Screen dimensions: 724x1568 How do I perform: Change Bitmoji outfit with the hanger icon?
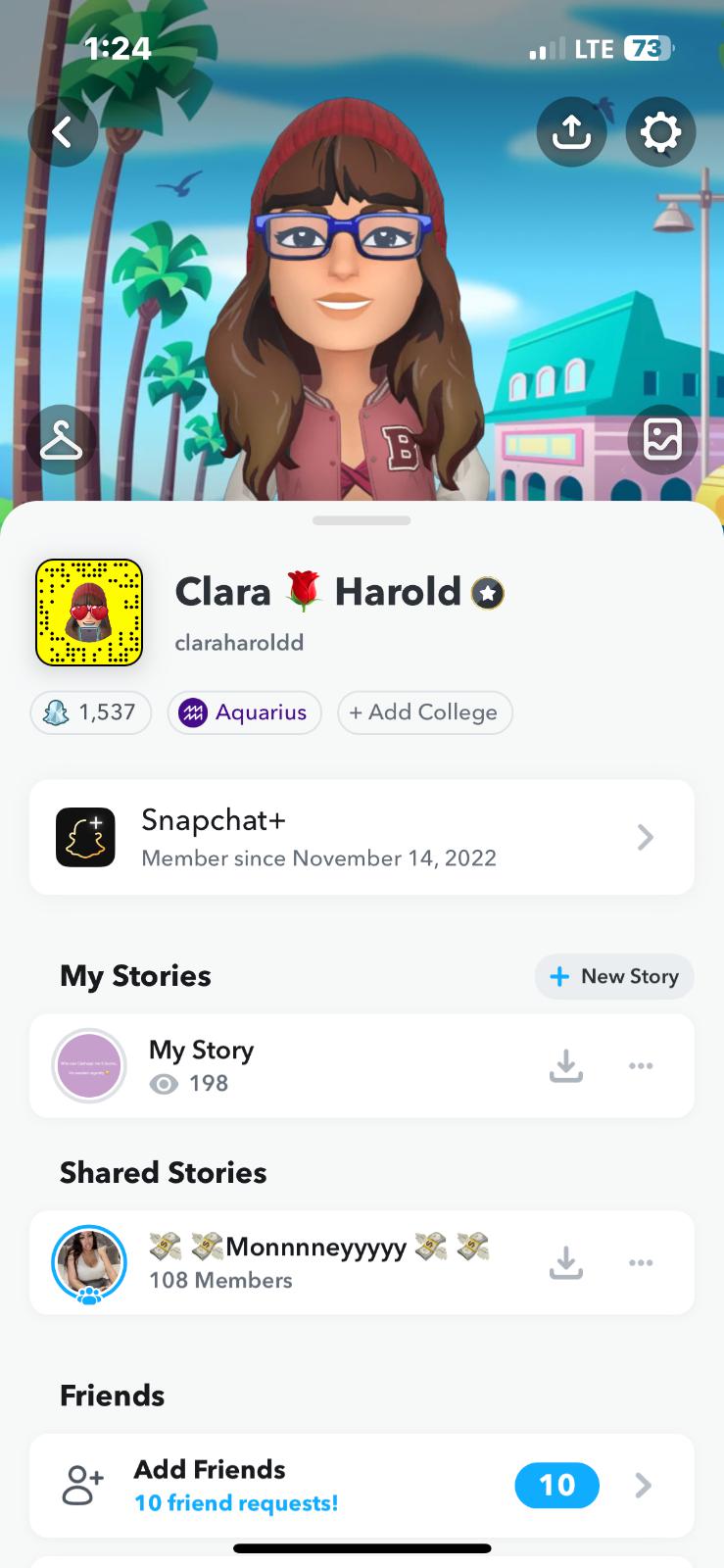[x=62, y=439]
